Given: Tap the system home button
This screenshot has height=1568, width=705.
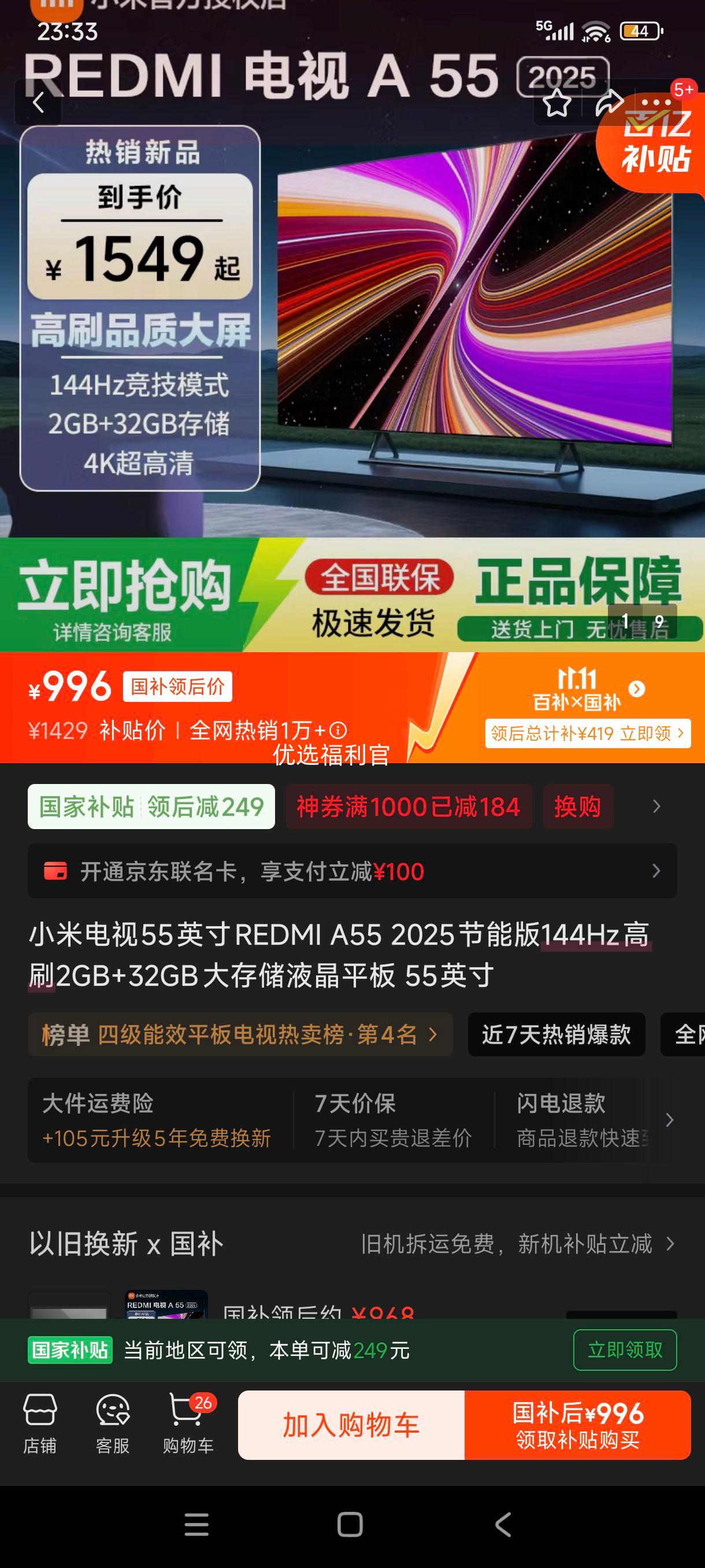Looking at the screenshot, I should [350, 1525].
